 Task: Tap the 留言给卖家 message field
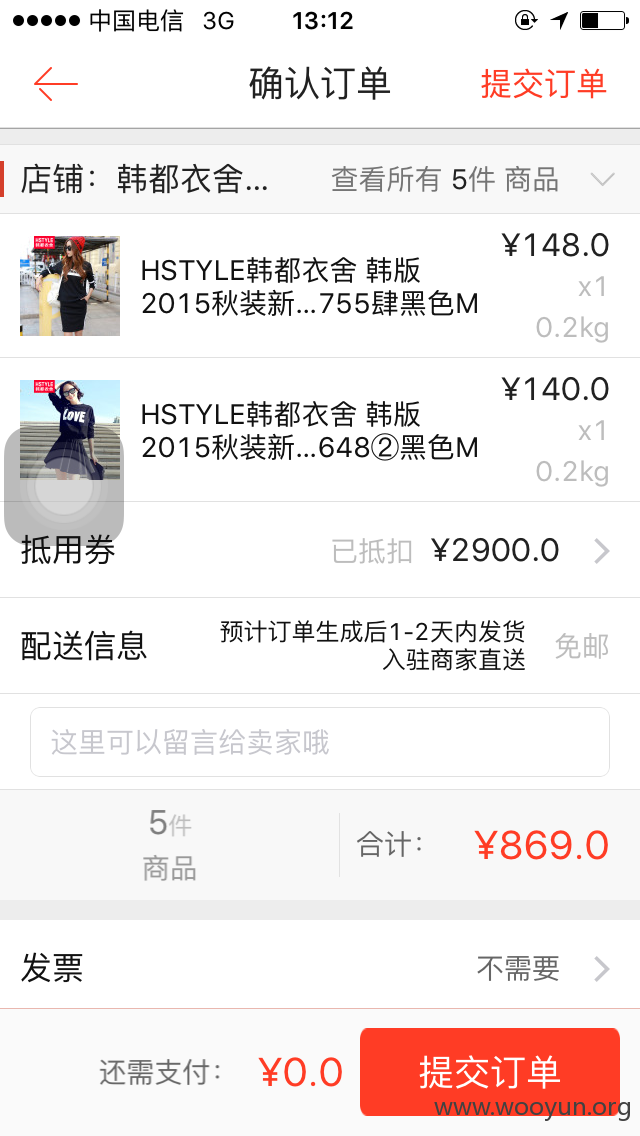320,742
